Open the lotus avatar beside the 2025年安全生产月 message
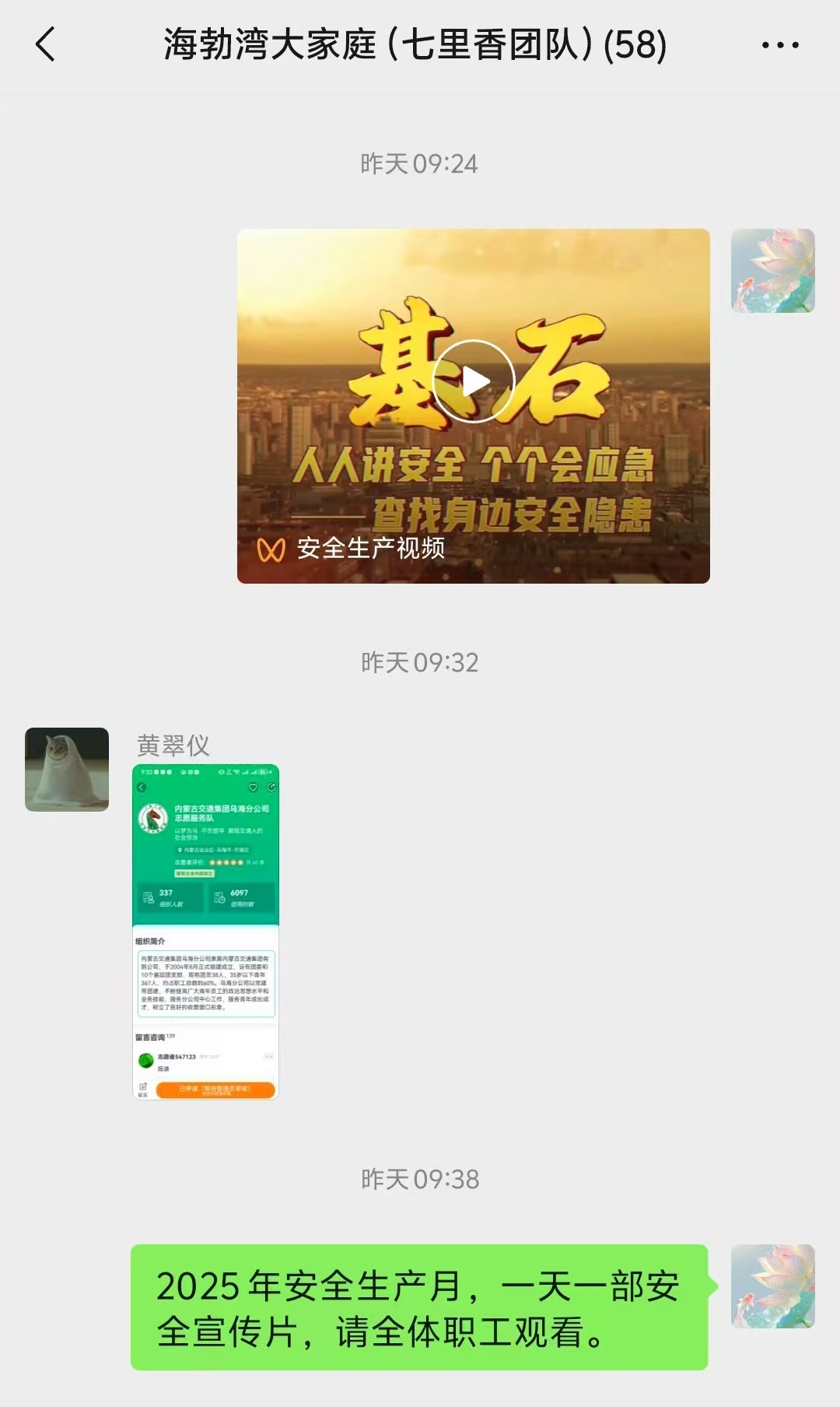The width and height of the screenshot is (840, 1407). (x=772, y=1286)
